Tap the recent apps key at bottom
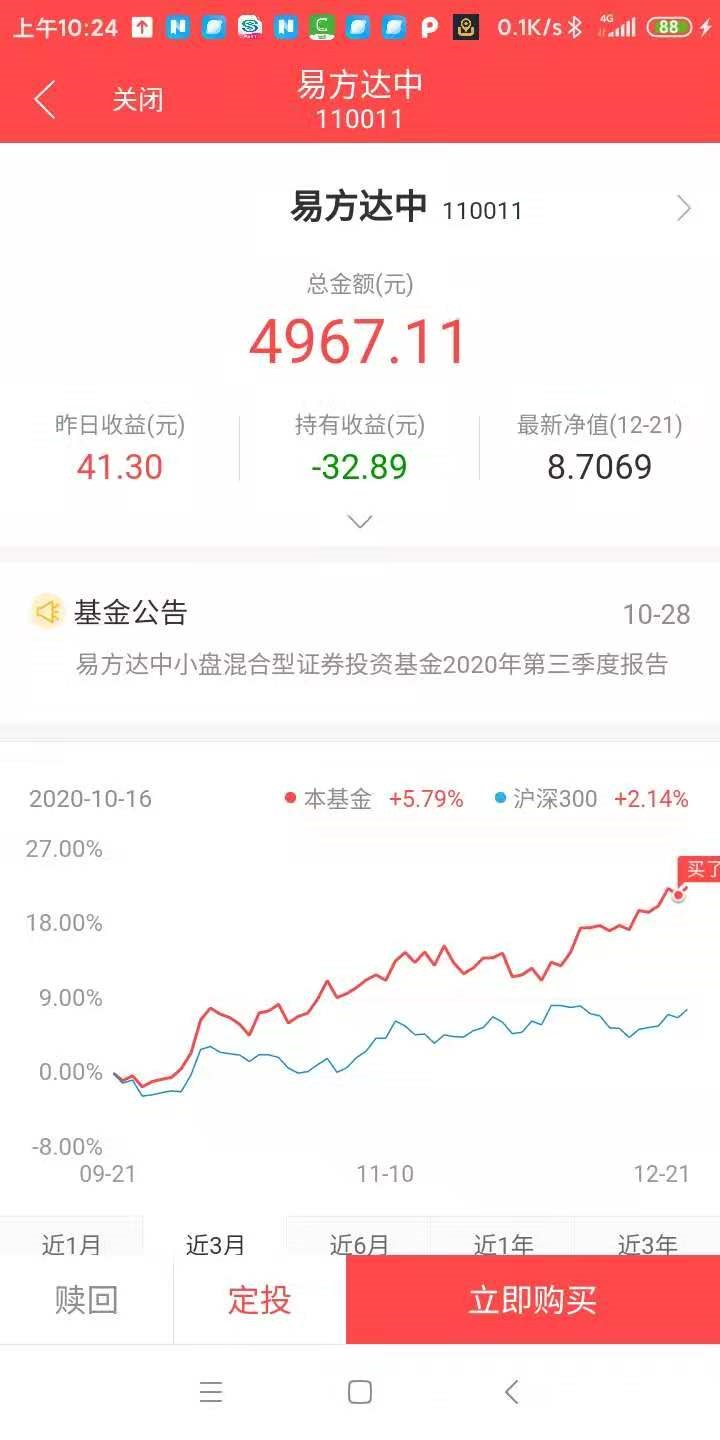This screenshot has width=720, height=1440. tap(211, 1391)
